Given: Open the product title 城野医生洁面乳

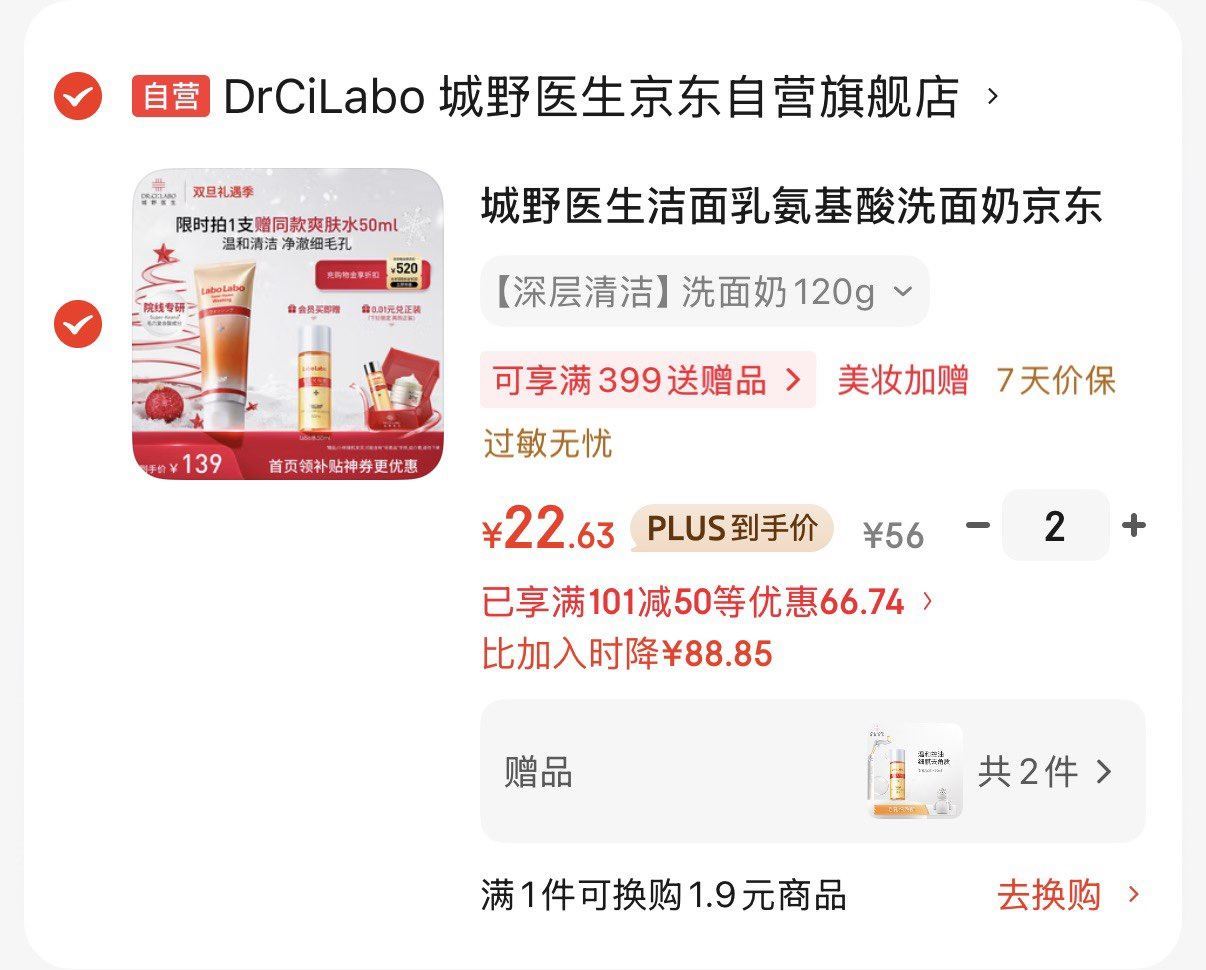Looking at the screenshot, I should click(x=790, y=207).
